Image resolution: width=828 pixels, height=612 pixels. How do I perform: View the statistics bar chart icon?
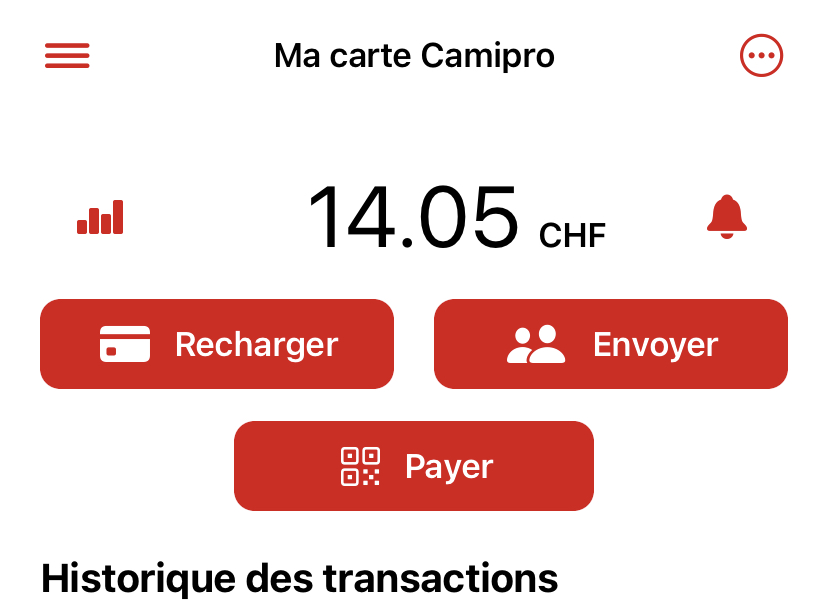coord(100,217)
